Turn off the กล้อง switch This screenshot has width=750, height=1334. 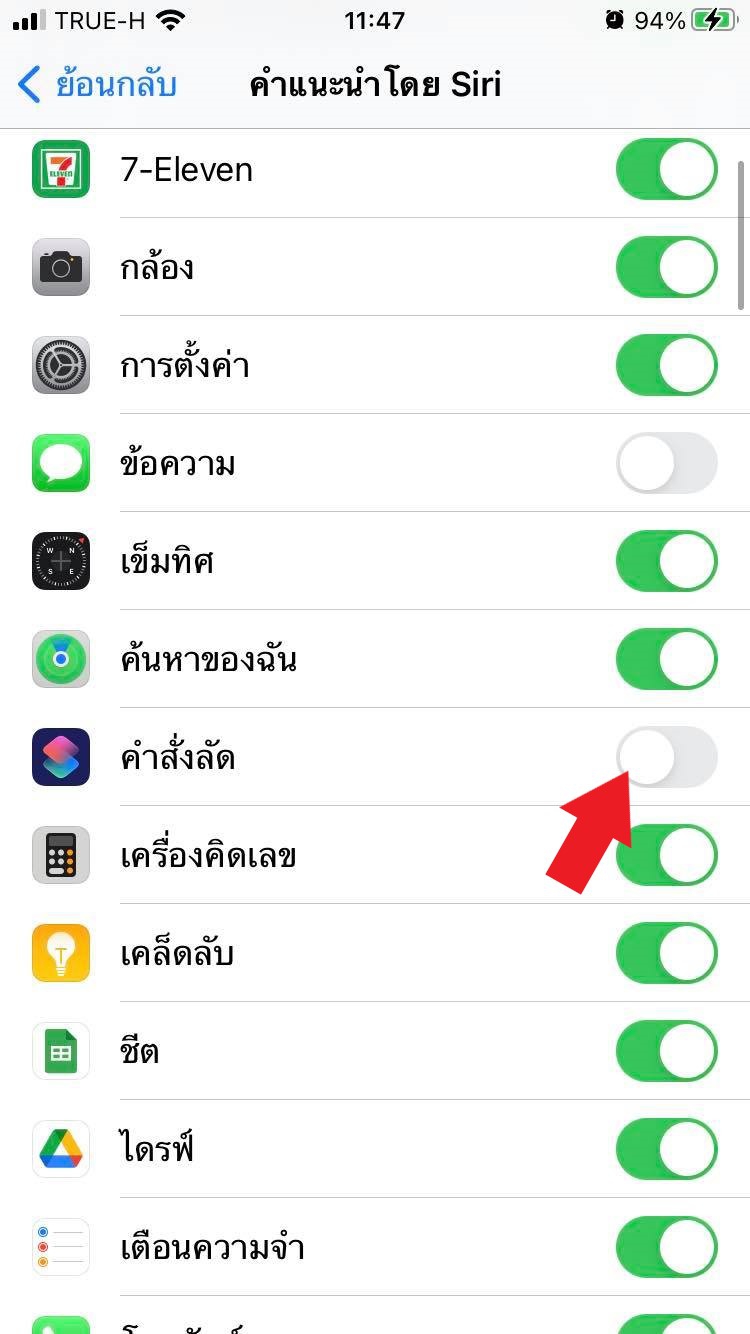tap(666, 268)
